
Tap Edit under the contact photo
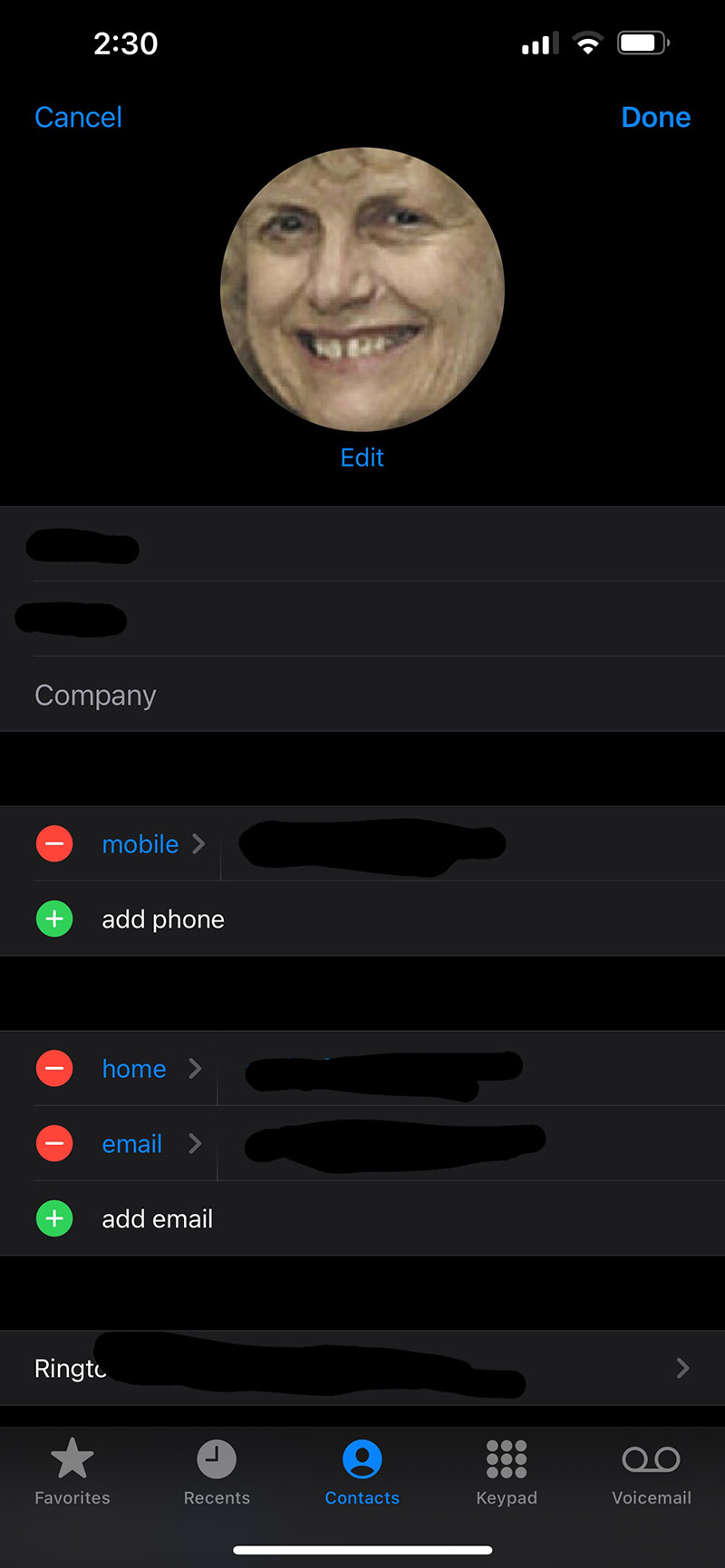[362, 457]
